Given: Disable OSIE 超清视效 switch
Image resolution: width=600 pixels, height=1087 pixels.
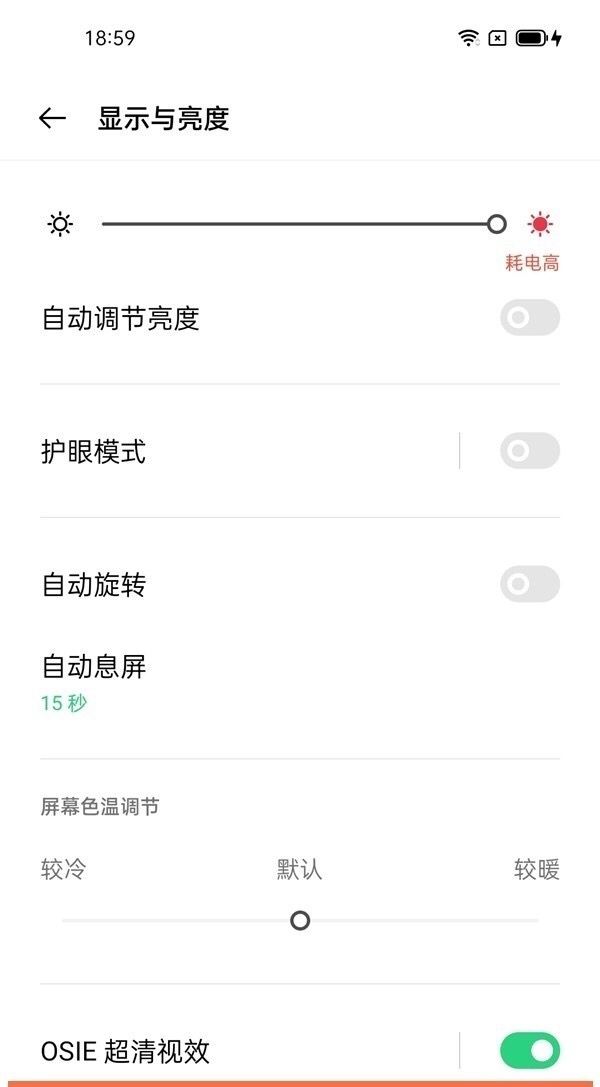Looking at the screenshot, I should pyautogui.click(x=529, y=1050).
